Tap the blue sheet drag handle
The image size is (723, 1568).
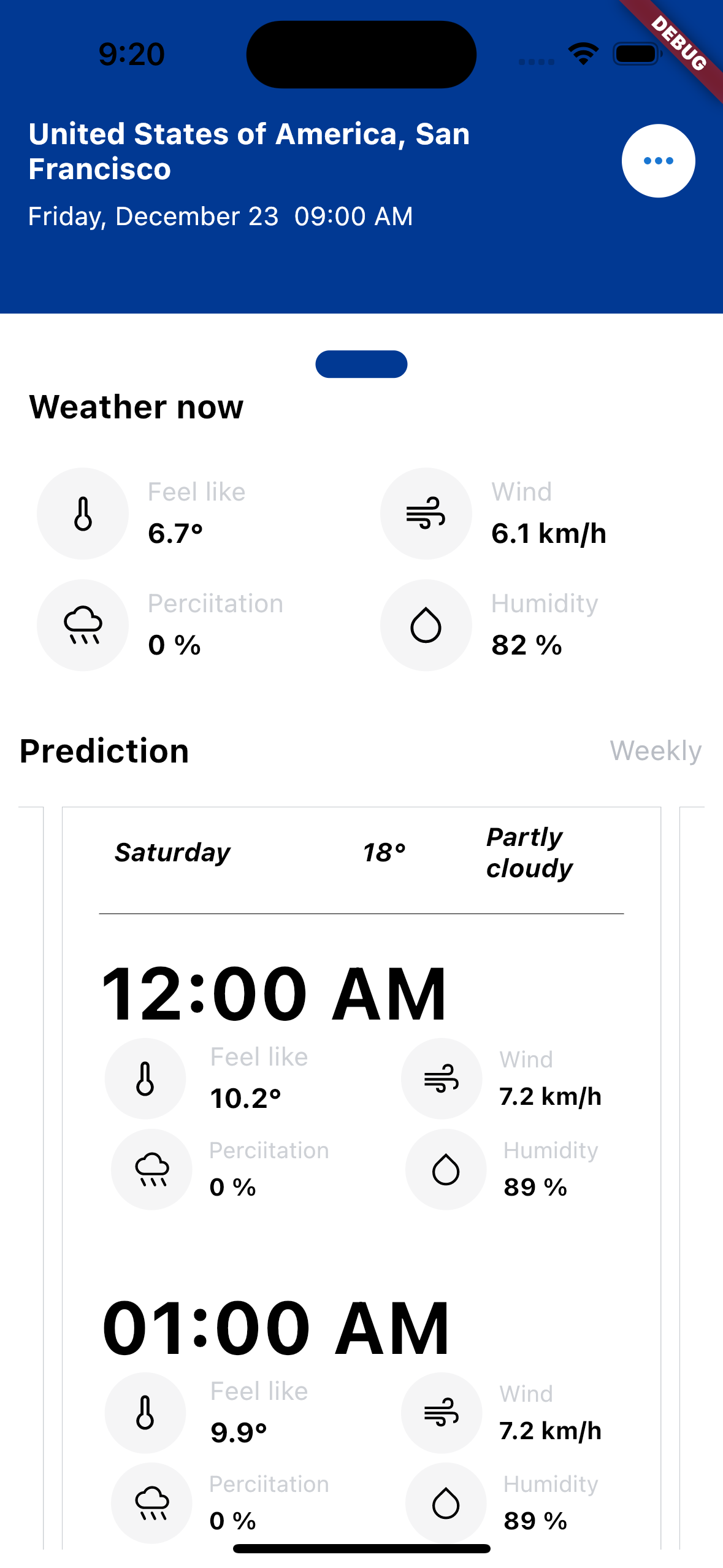click(361, 364)
